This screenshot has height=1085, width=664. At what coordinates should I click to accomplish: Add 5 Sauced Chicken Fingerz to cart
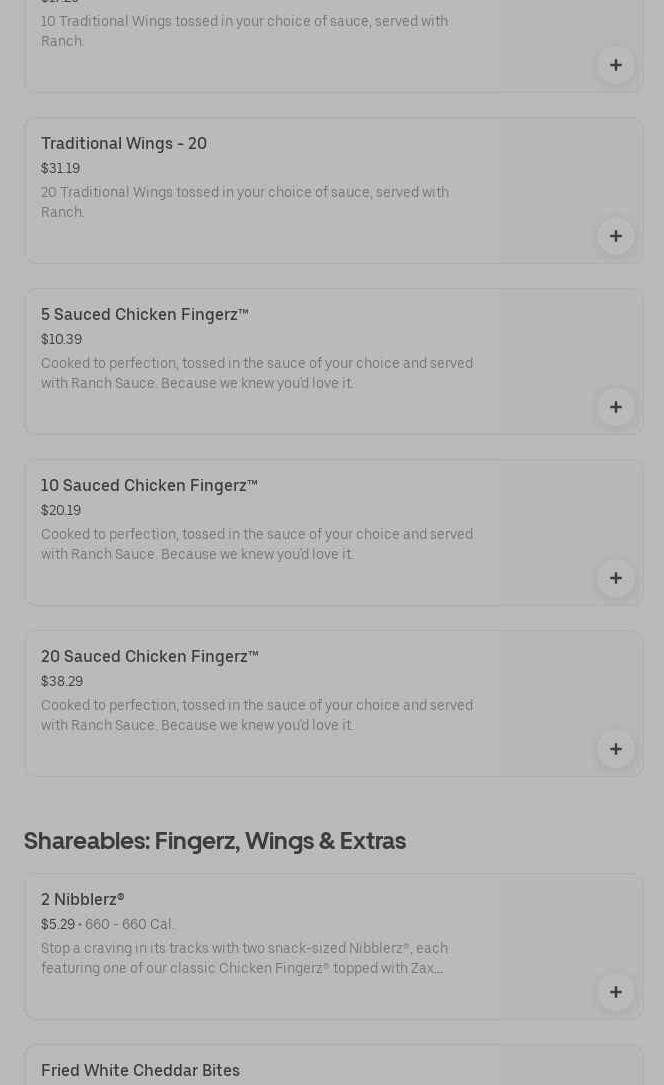[615, 407]
